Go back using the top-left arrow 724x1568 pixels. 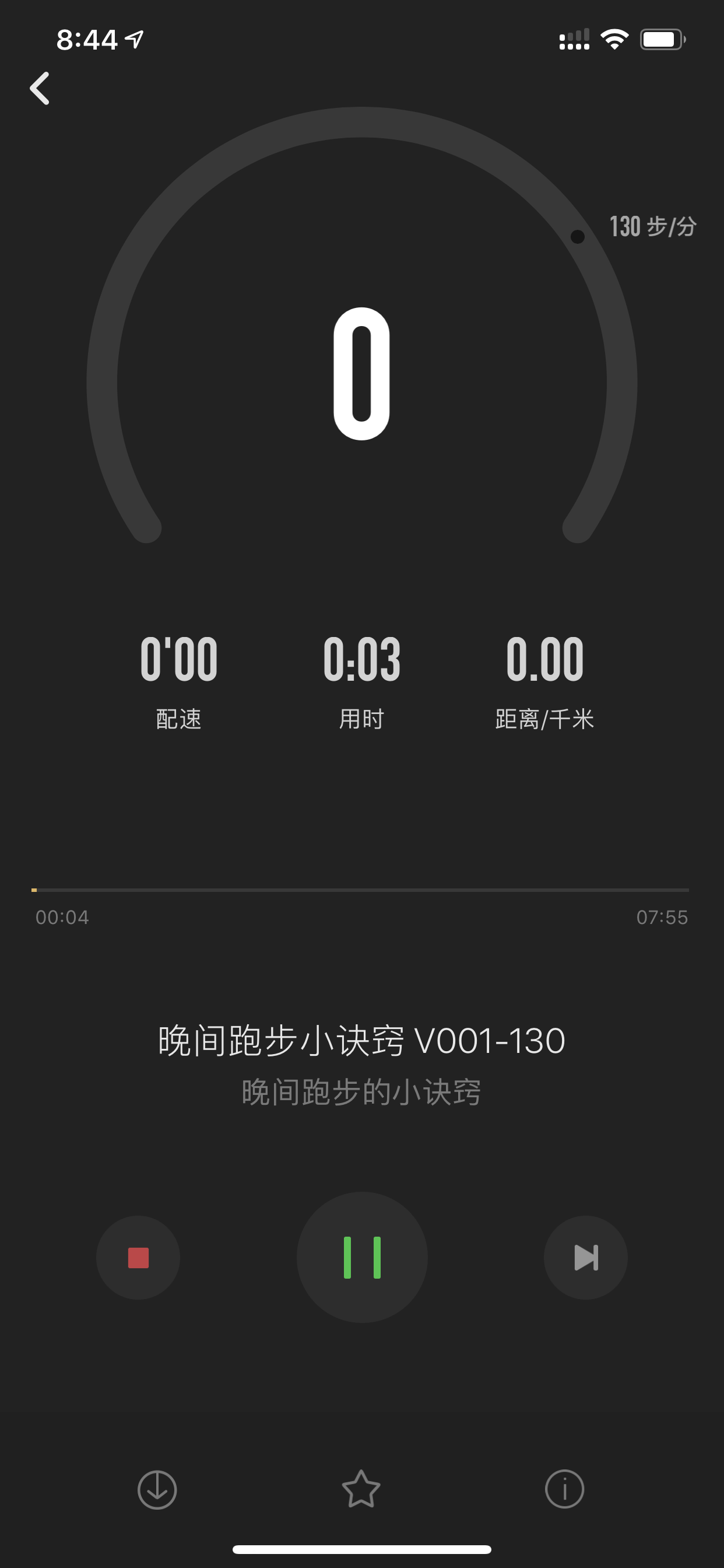40,88
